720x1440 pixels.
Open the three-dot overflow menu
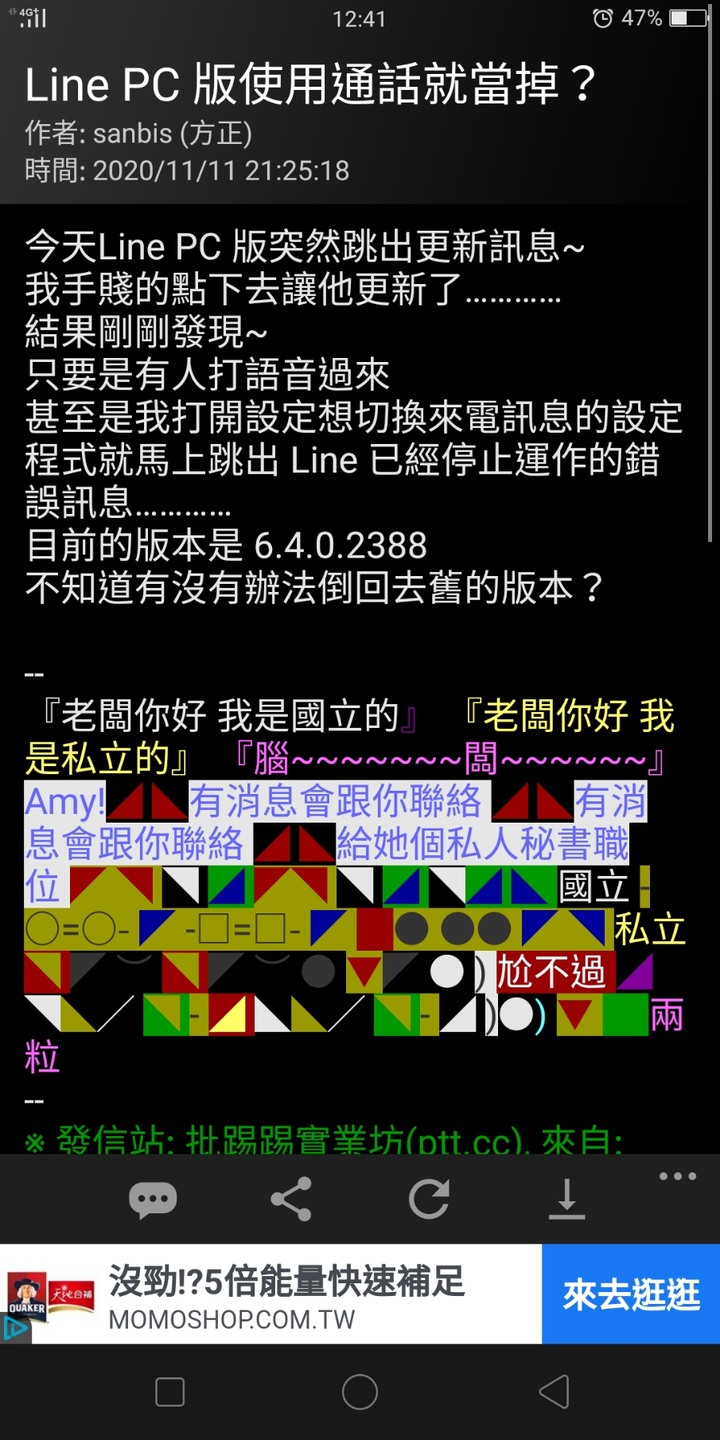(677, 1177)
